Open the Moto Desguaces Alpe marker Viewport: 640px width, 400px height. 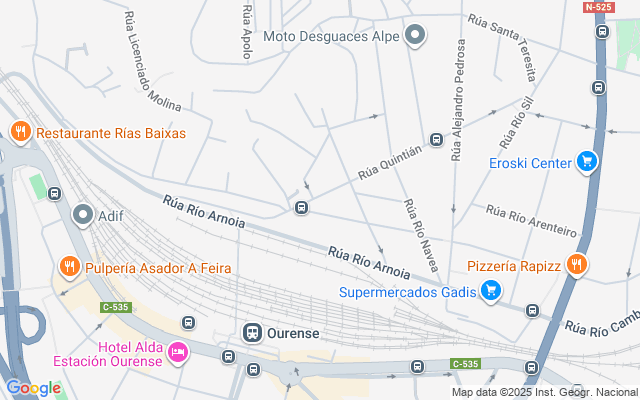(x=416, y=37)
